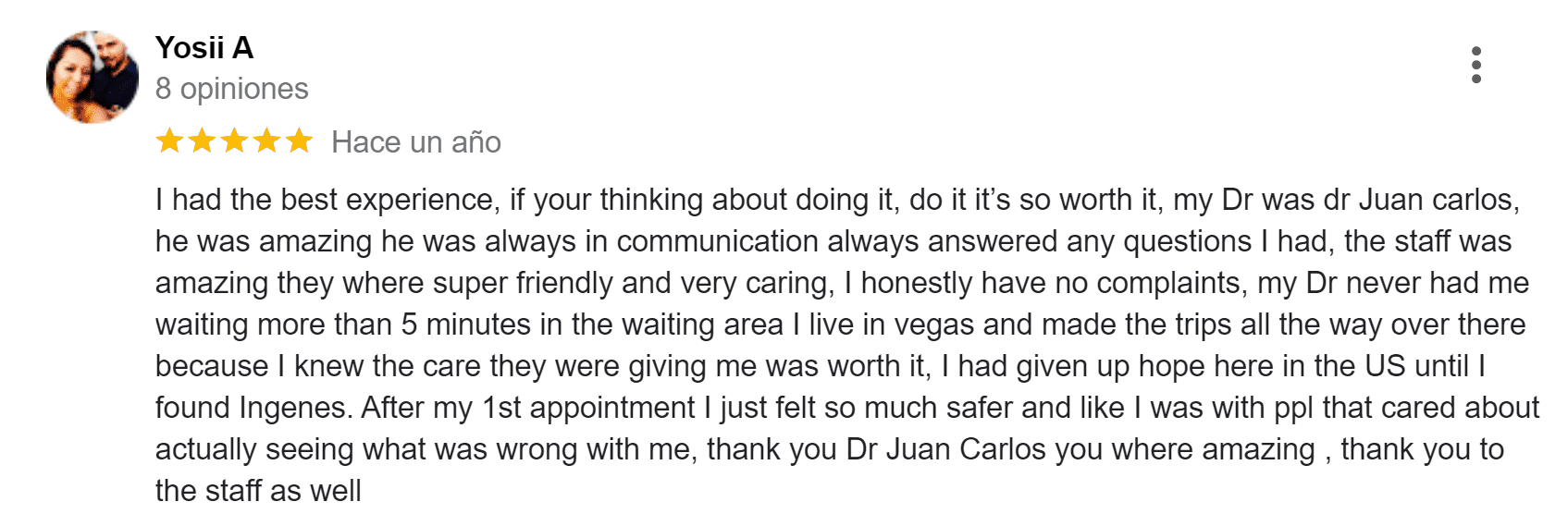Open the overflow menu on Yosii A's review
The image size is (1568, 514).
tap(1476, 65)
